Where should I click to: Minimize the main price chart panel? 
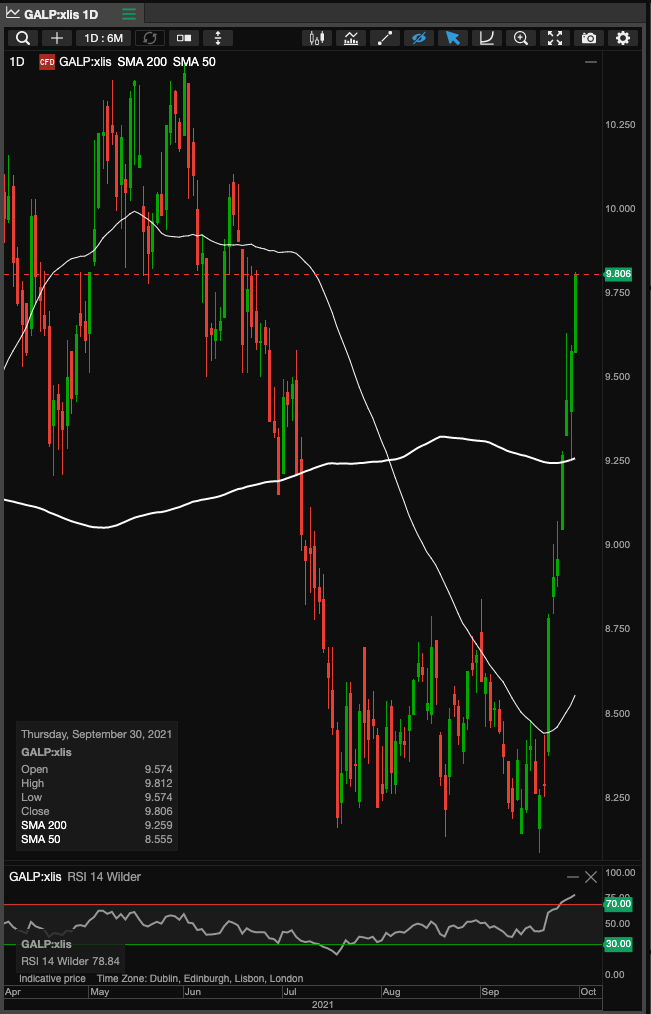[x=591, y=62]
